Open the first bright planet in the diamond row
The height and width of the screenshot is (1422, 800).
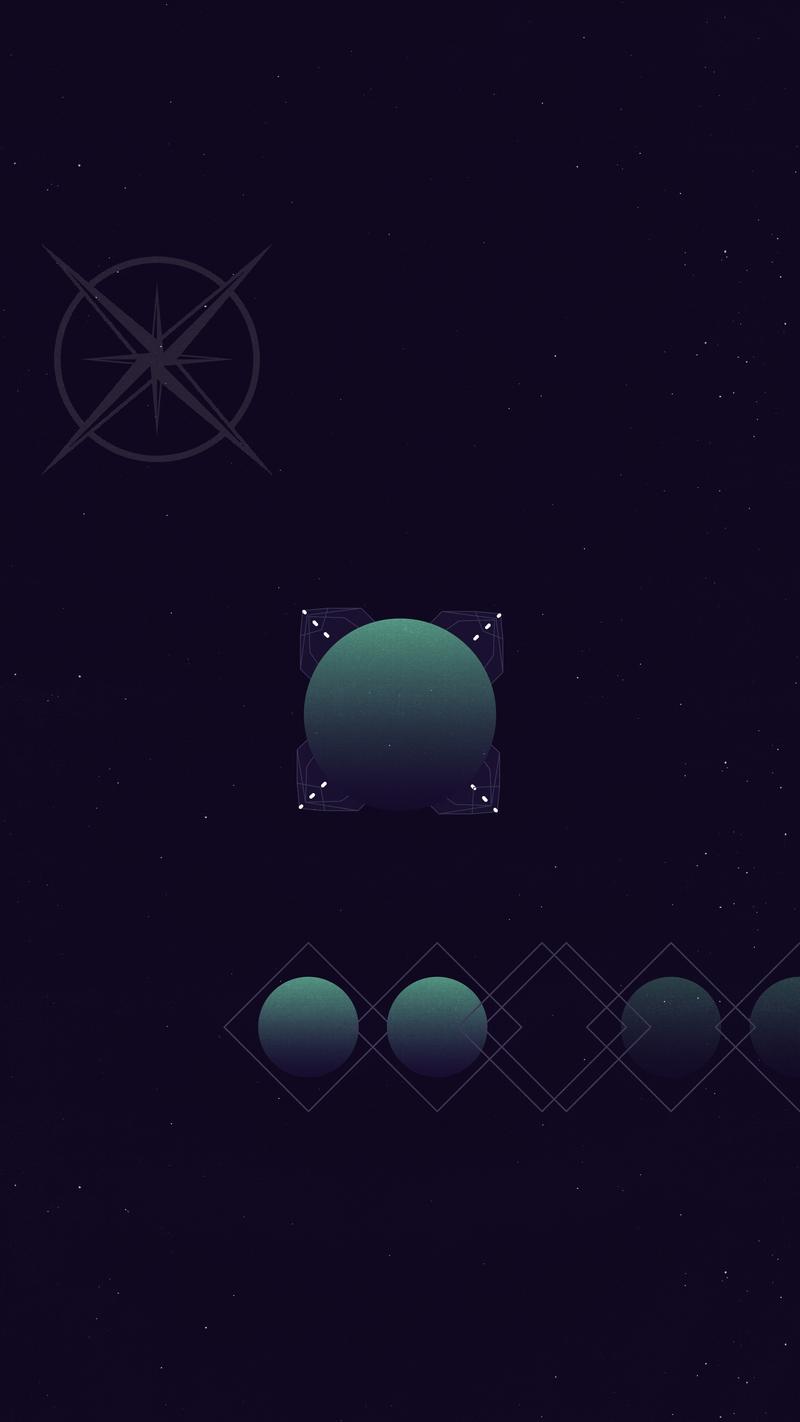click(308, 1027)
